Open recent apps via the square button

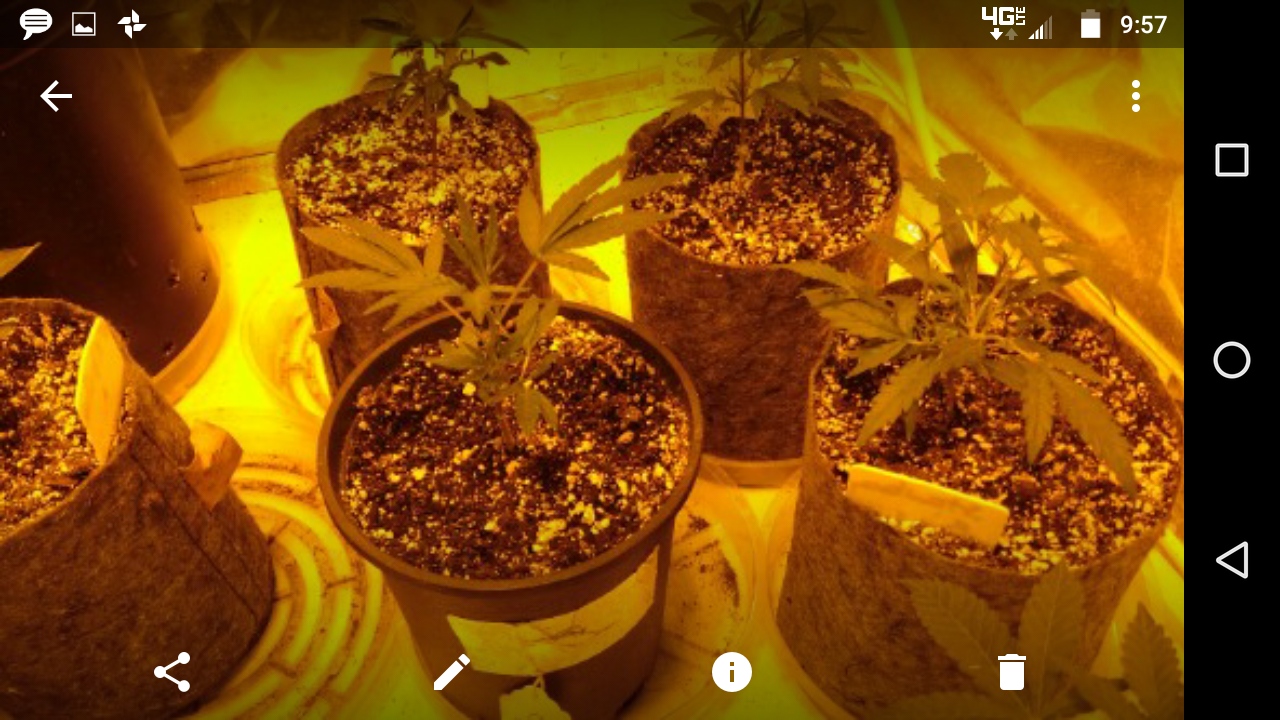pos(1231,160)
